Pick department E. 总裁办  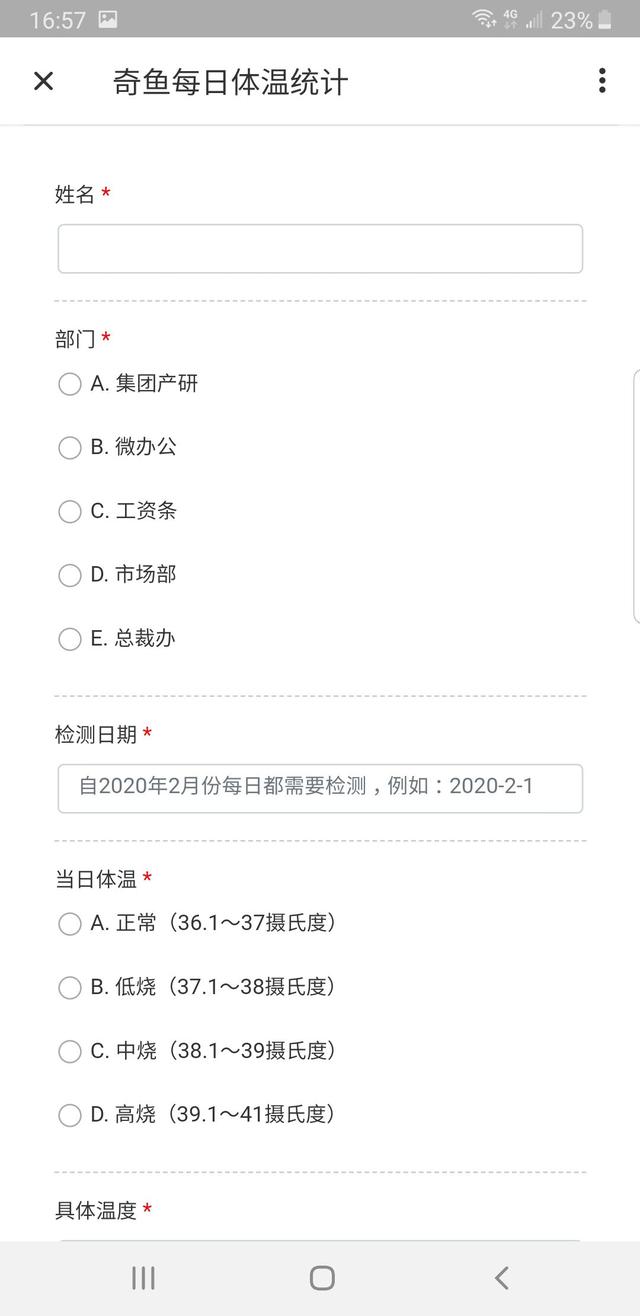click(x=70, y=639)
